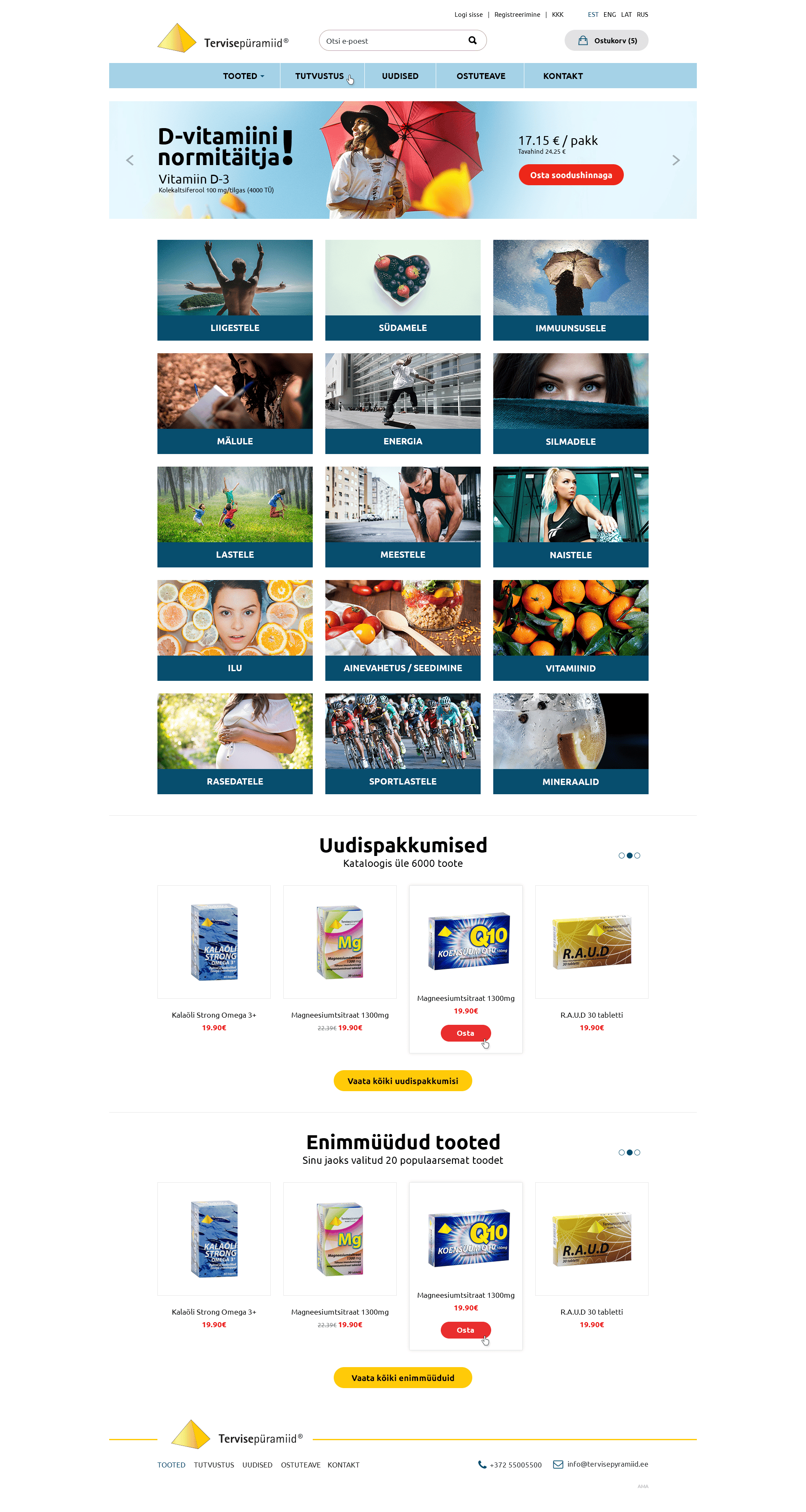Select the VITAMIINID category tile
The width and height of the screenshot is (806, 1512).
[x=570, y=630]
